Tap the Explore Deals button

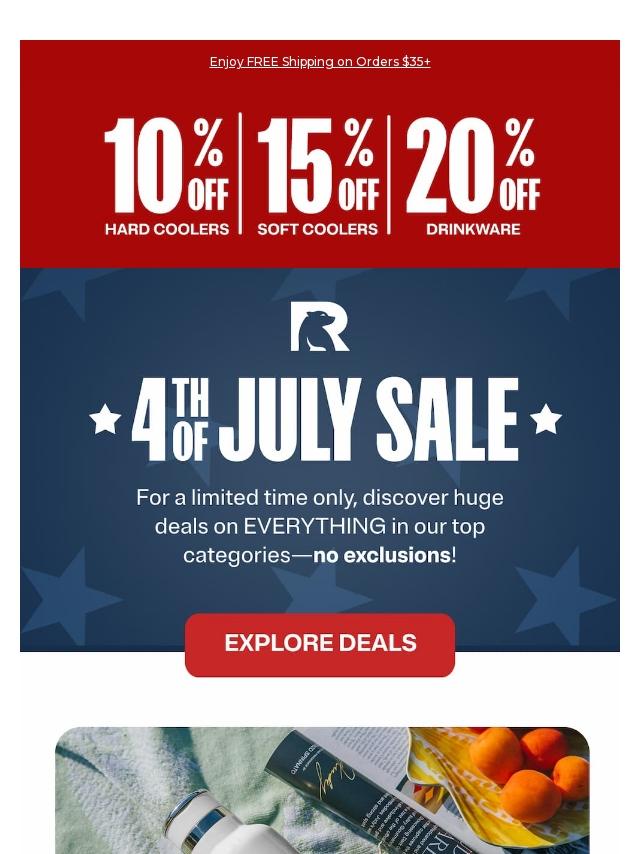coord(320,644)
